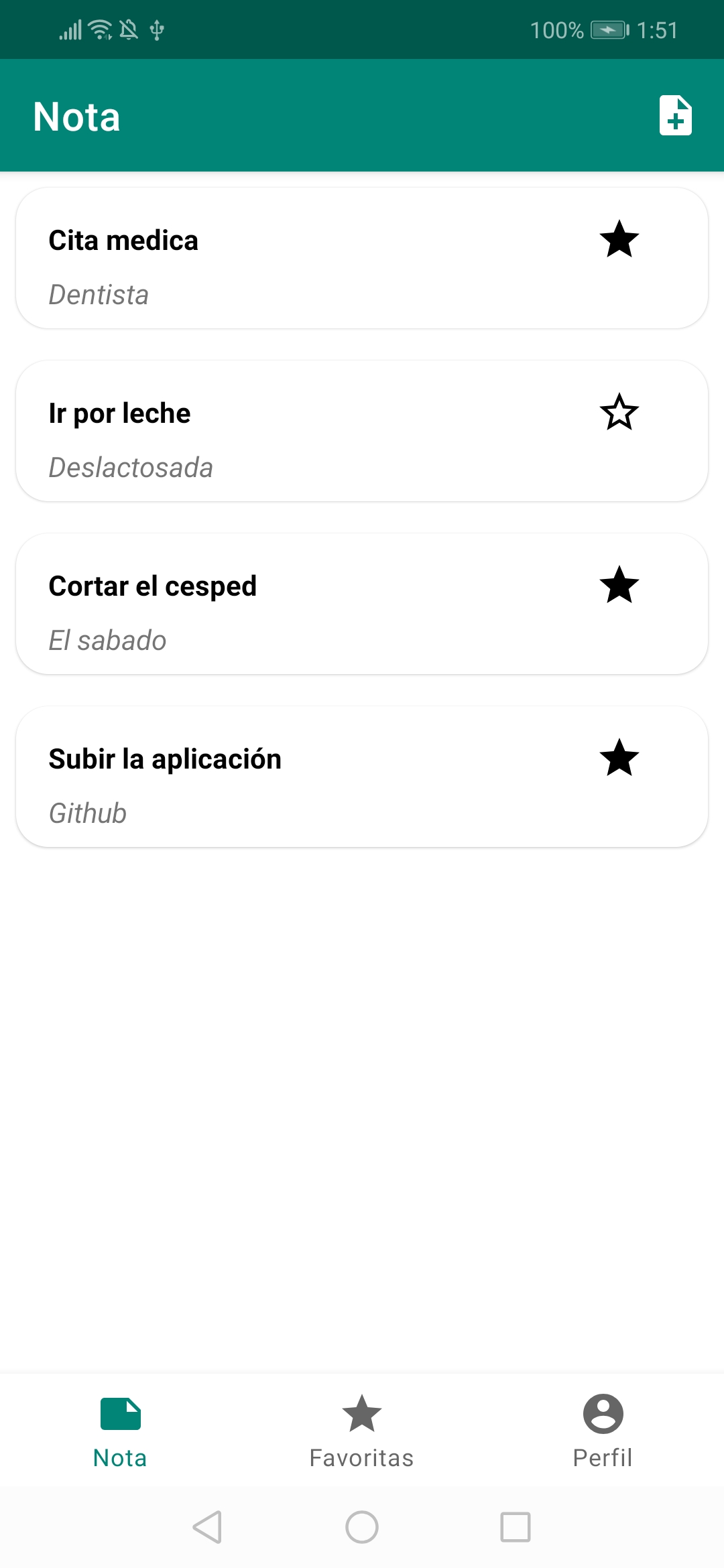Unfavorite the Cita medica note
Image resolution: width=724 pixels, height=1568 pixels.
pyautogui.click(x=619, y=239)
